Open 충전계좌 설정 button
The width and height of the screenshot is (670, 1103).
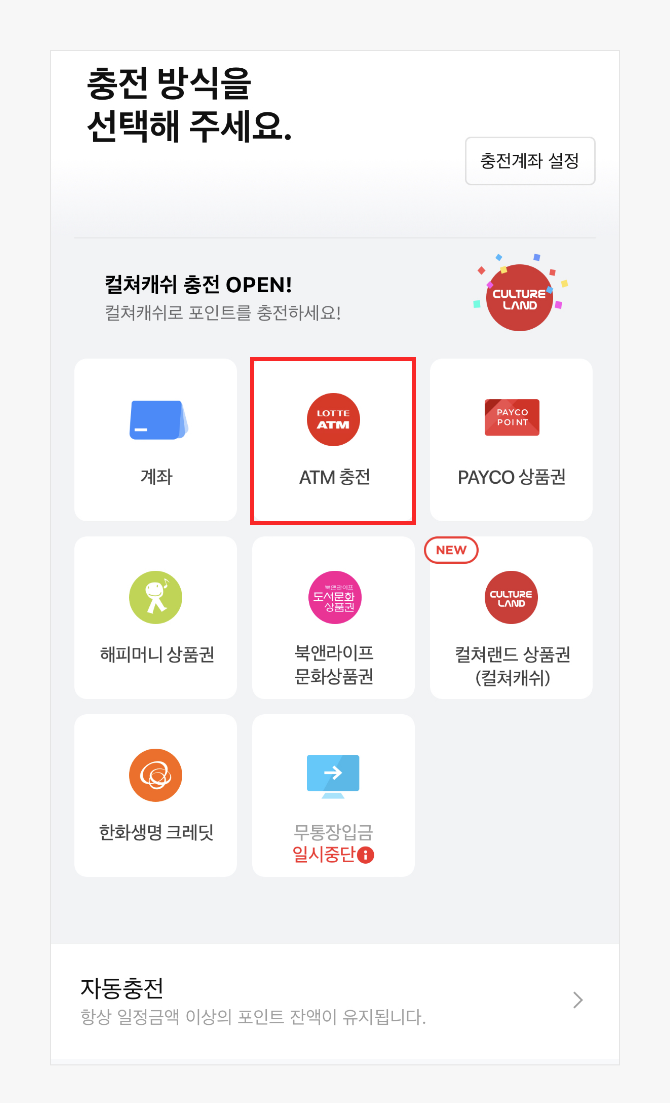click(530, 161)
